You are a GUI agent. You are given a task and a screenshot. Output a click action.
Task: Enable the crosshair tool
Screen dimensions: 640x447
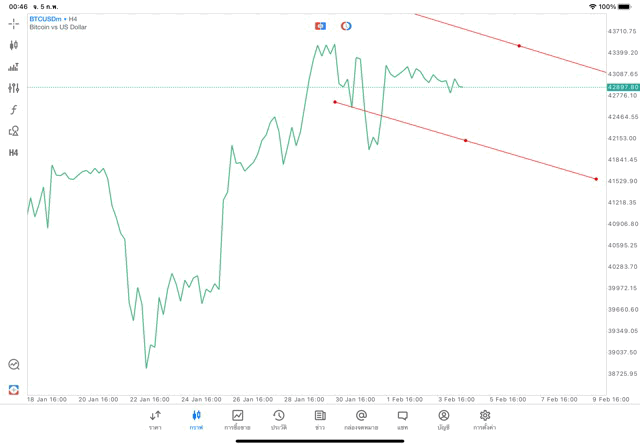tap(14, 23)
